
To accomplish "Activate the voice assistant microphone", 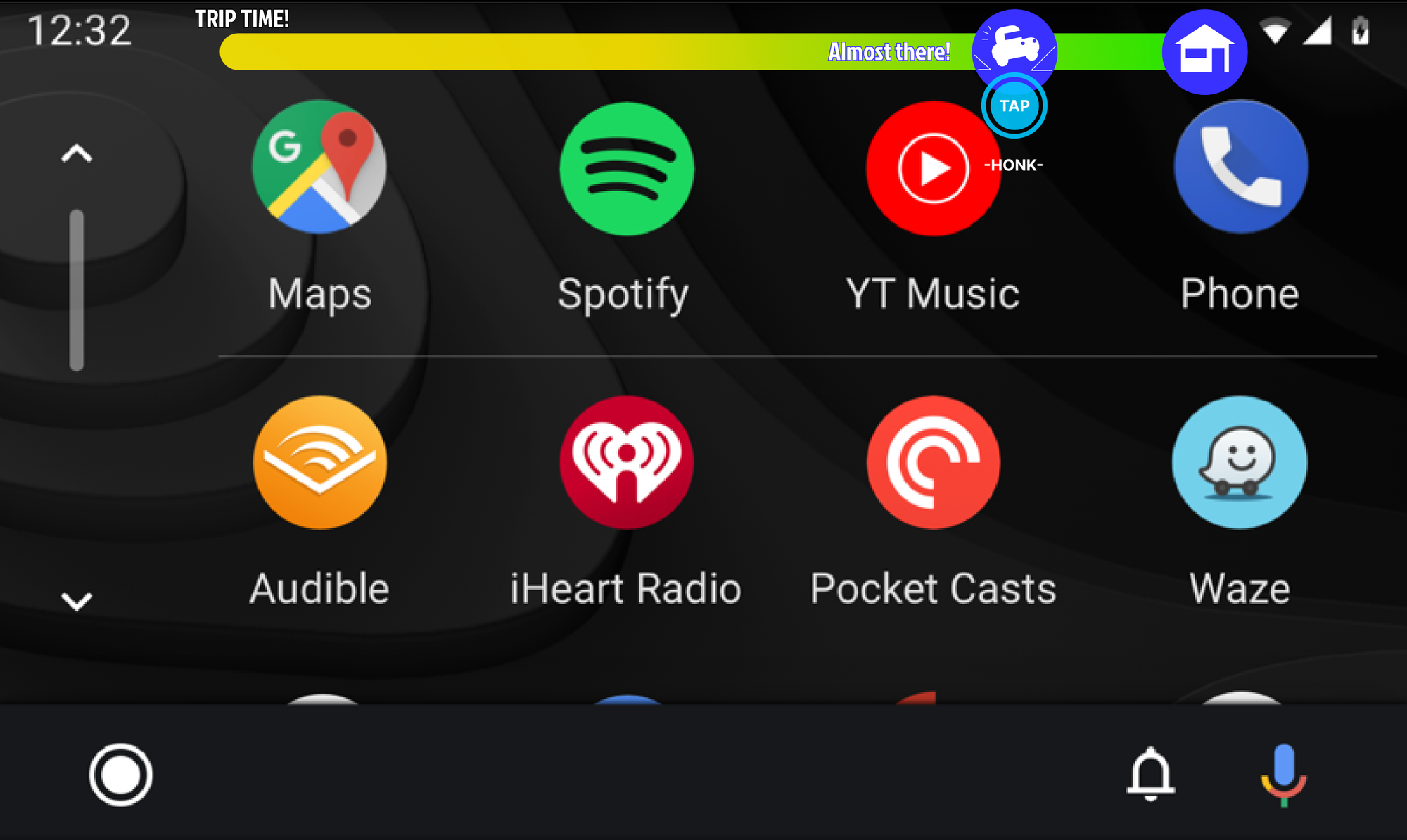I will 1283,774.
